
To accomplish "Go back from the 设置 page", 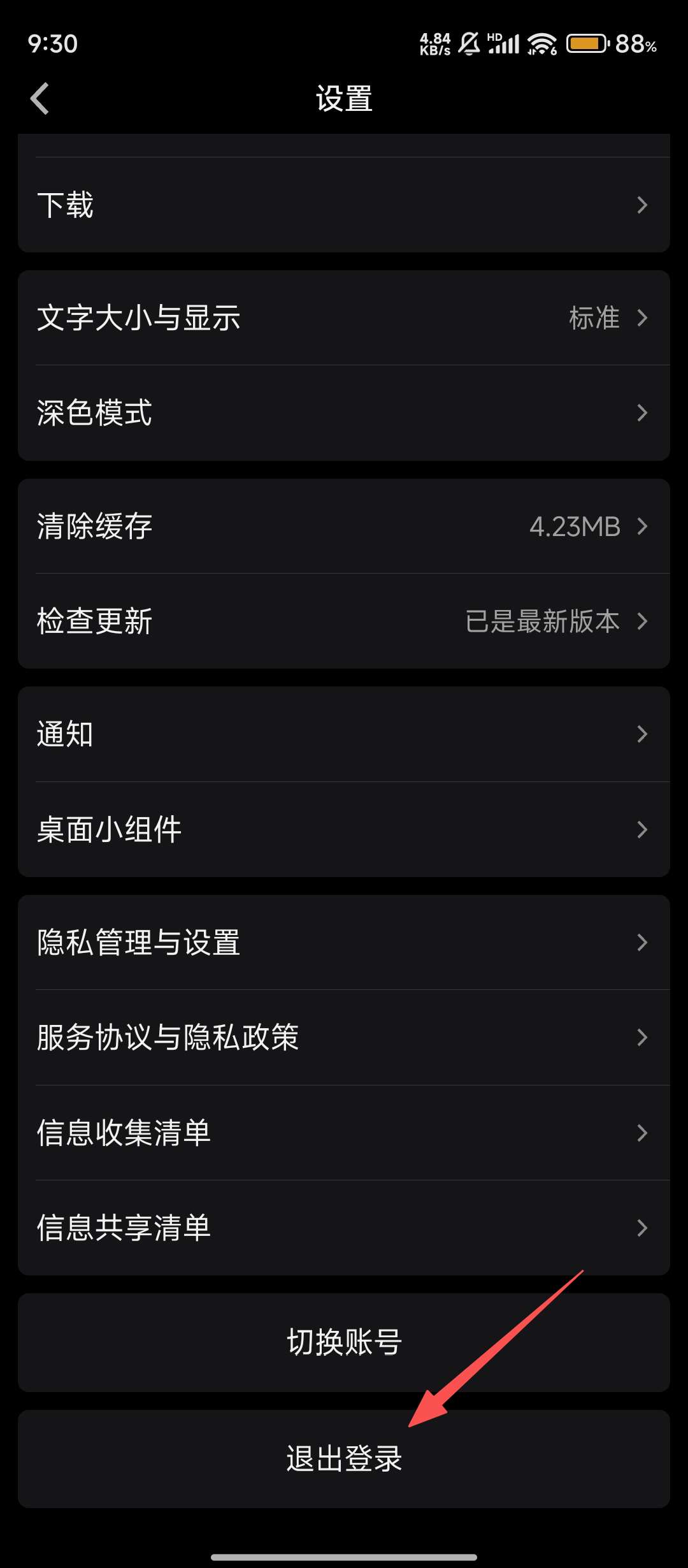I will pos(39,99).
